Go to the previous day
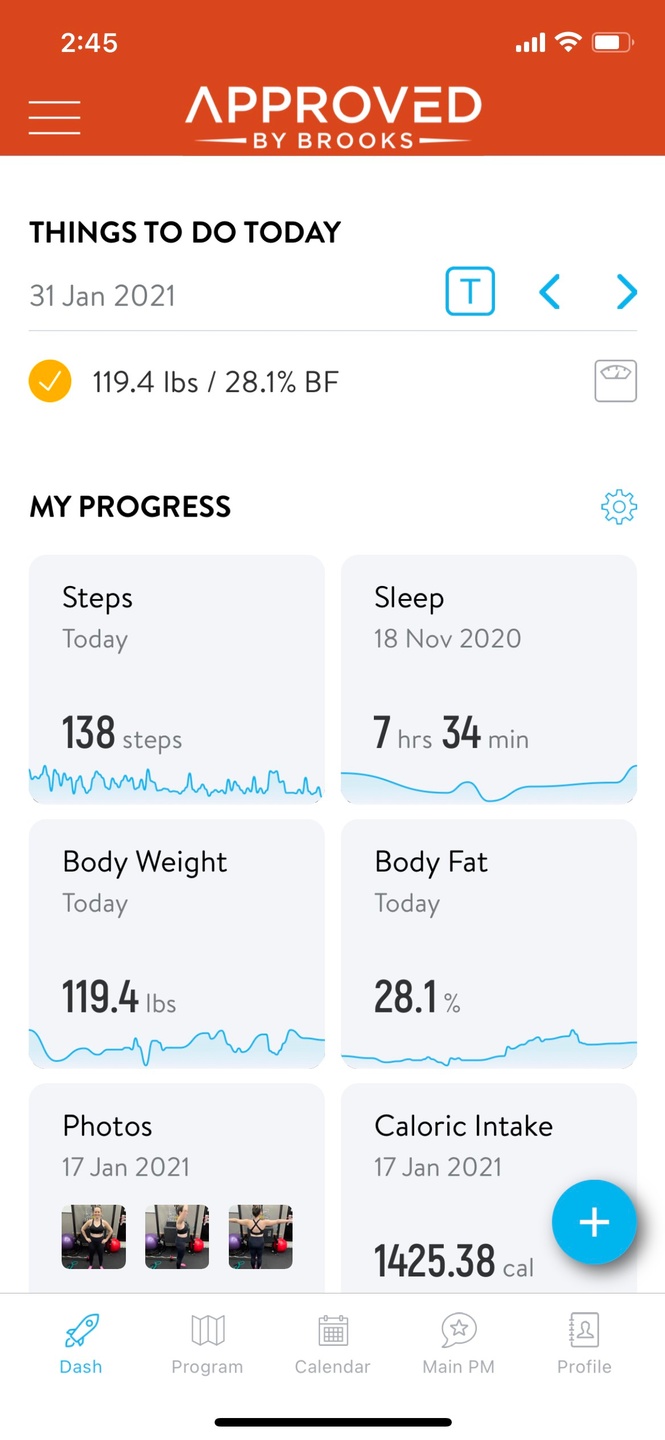 pyautogui.click(x=549, y=292)
